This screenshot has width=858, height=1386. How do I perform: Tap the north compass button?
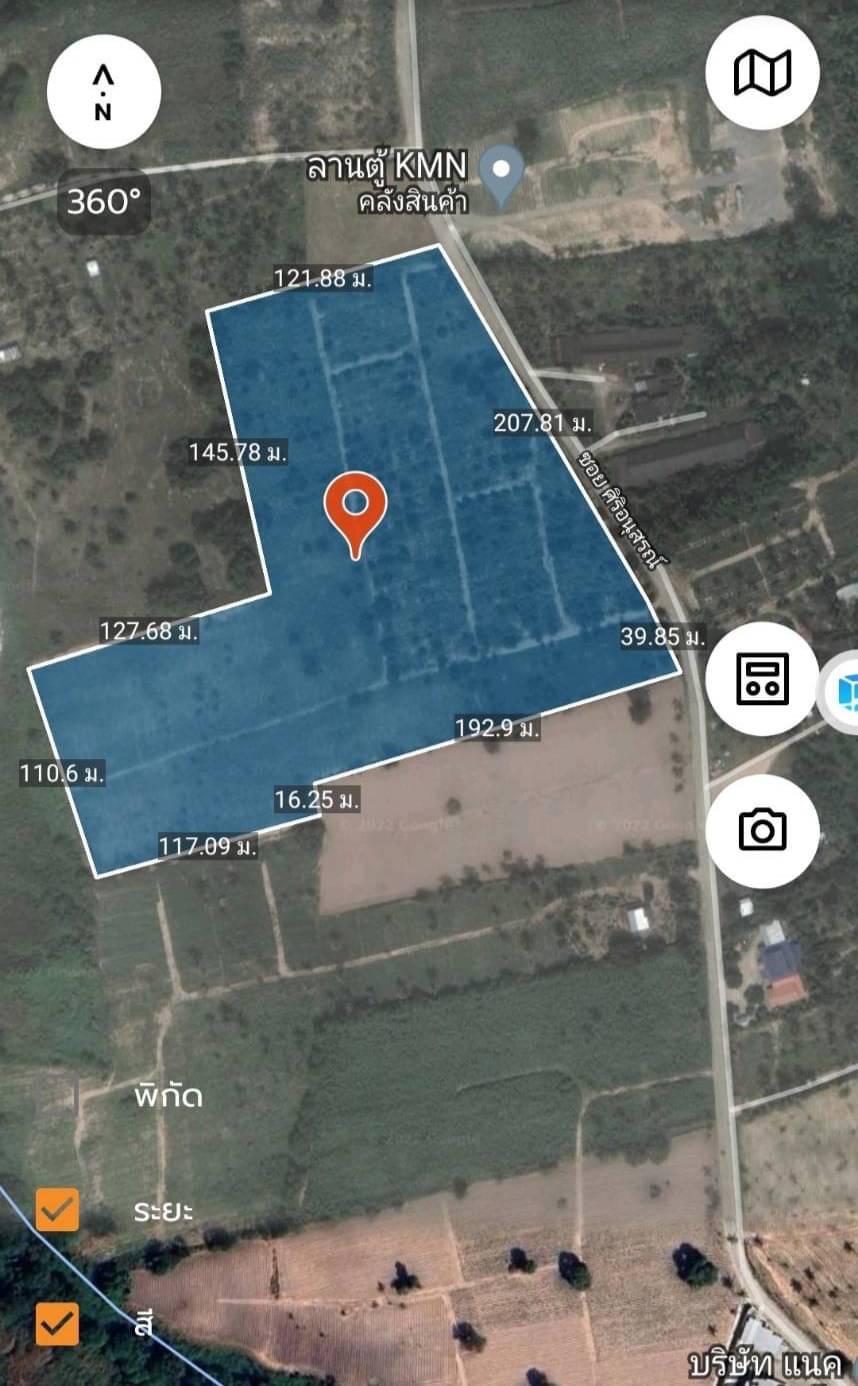[103, 91]
